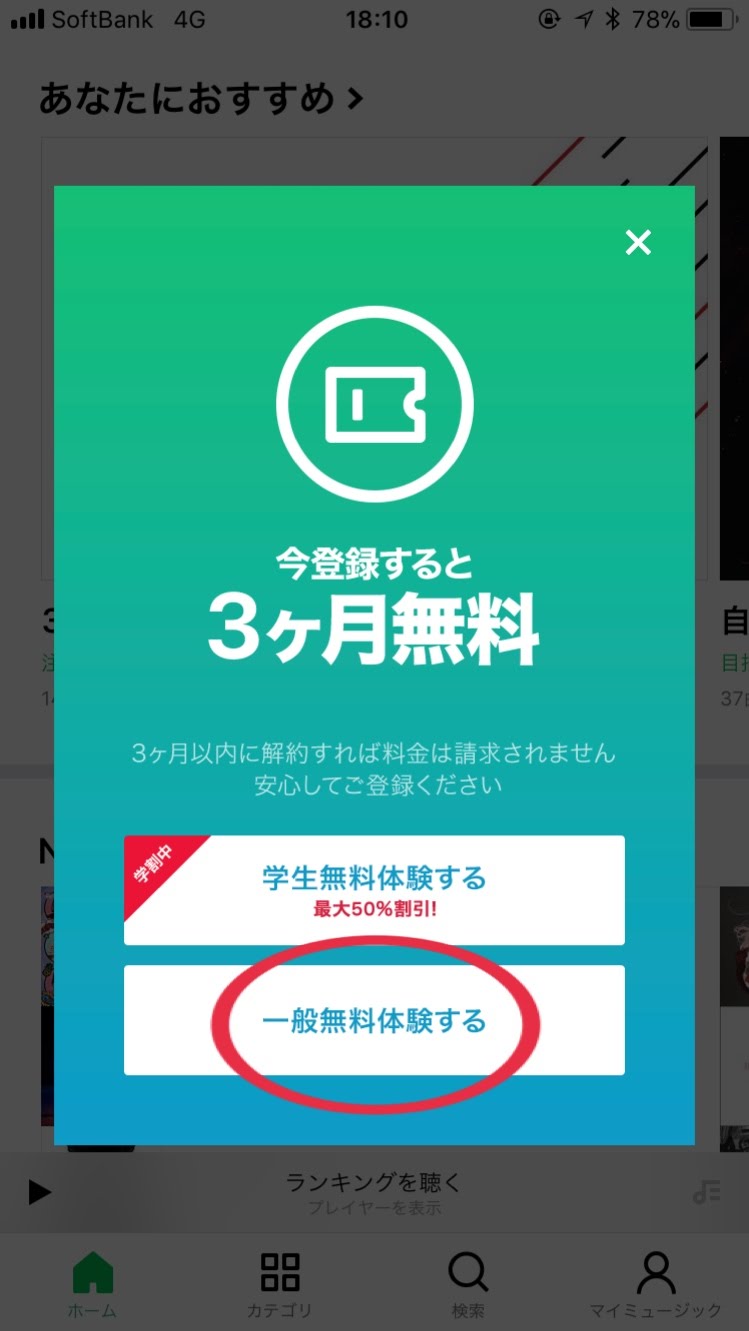Open the マイミュージック tab

pyautogui.click(x=655, y=1285)
